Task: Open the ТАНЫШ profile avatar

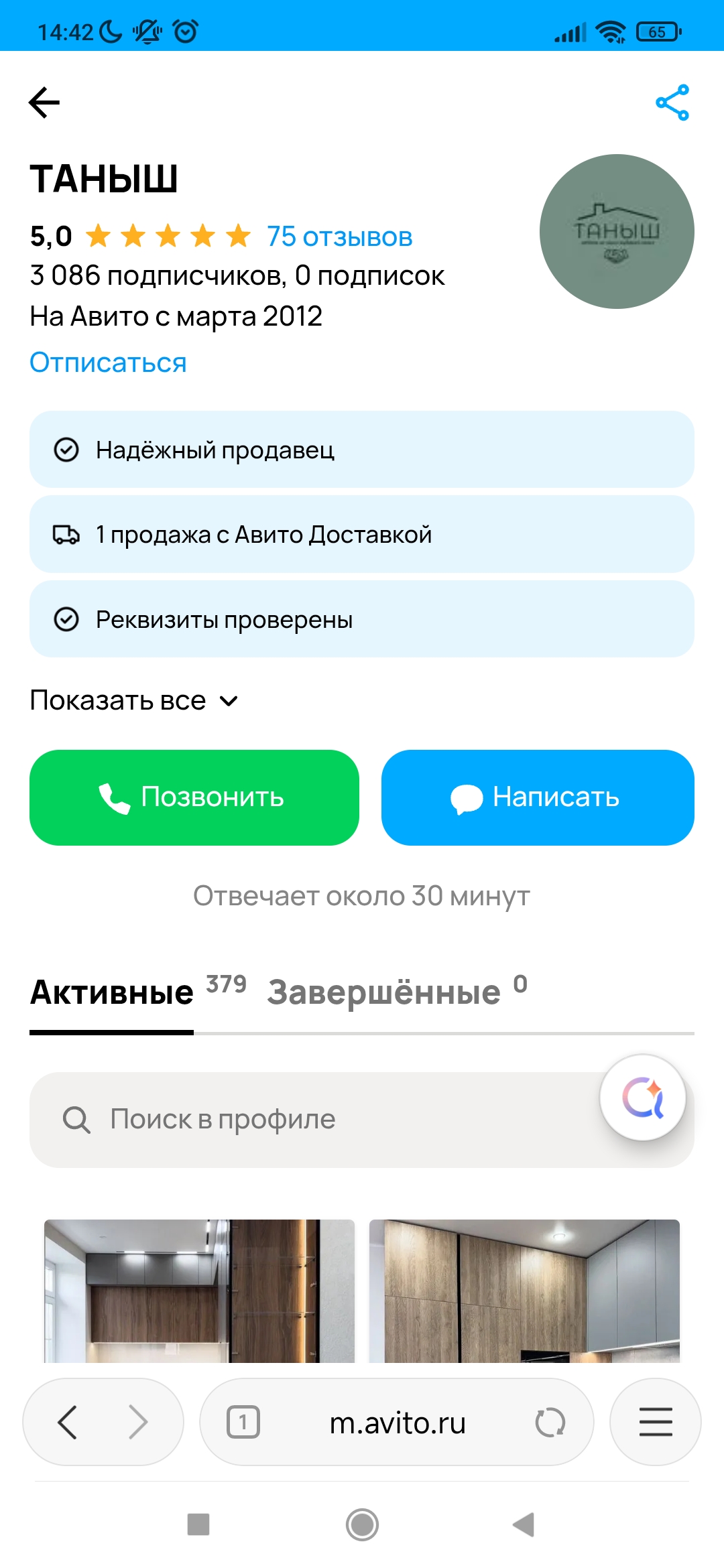Action: (x=616, y=232)
